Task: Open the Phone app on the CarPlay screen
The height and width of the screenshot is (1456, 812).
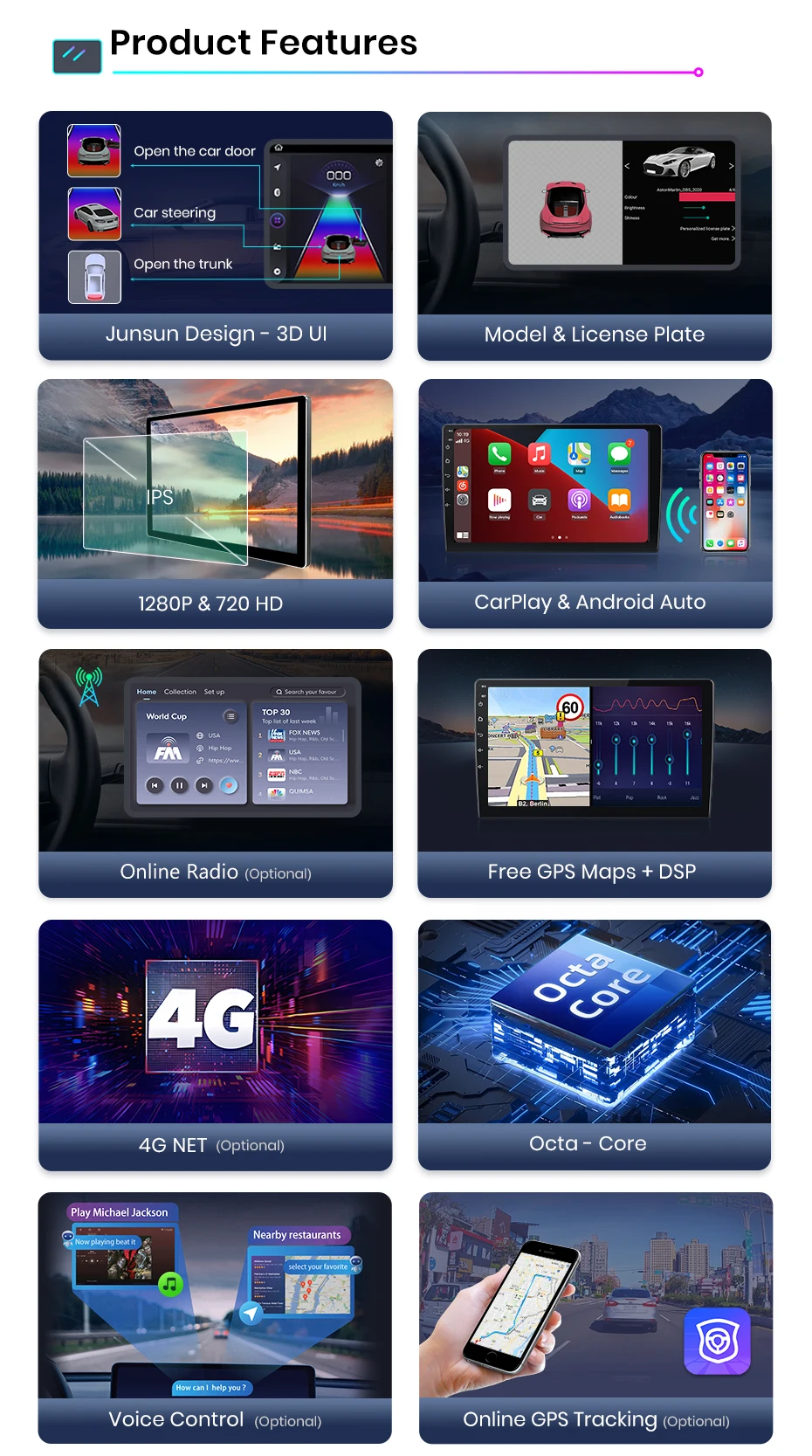Action: pyautogui.click(x=499, y=455)
